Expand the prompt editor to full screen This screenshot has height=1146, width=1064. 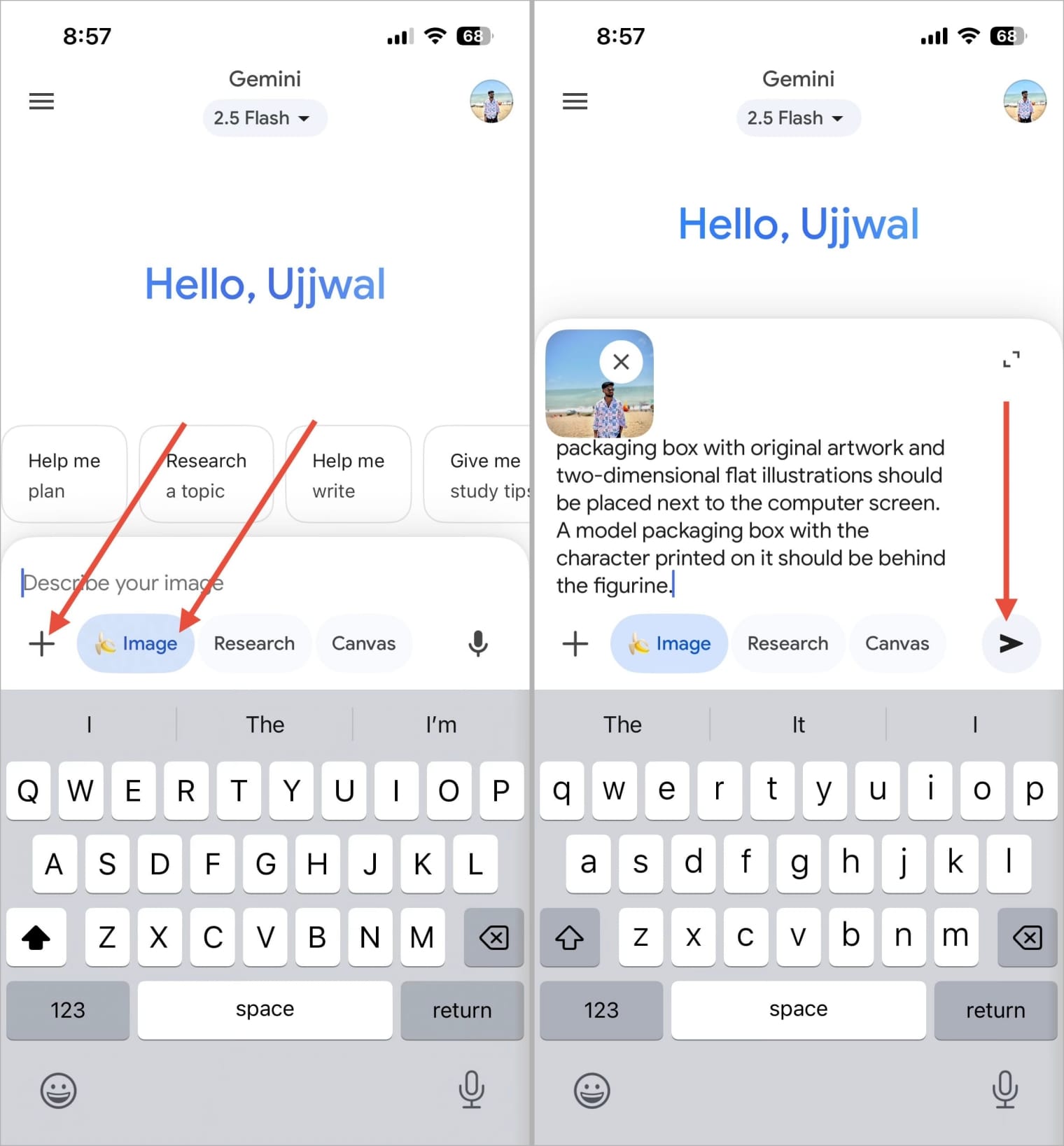coord(1011,360)
